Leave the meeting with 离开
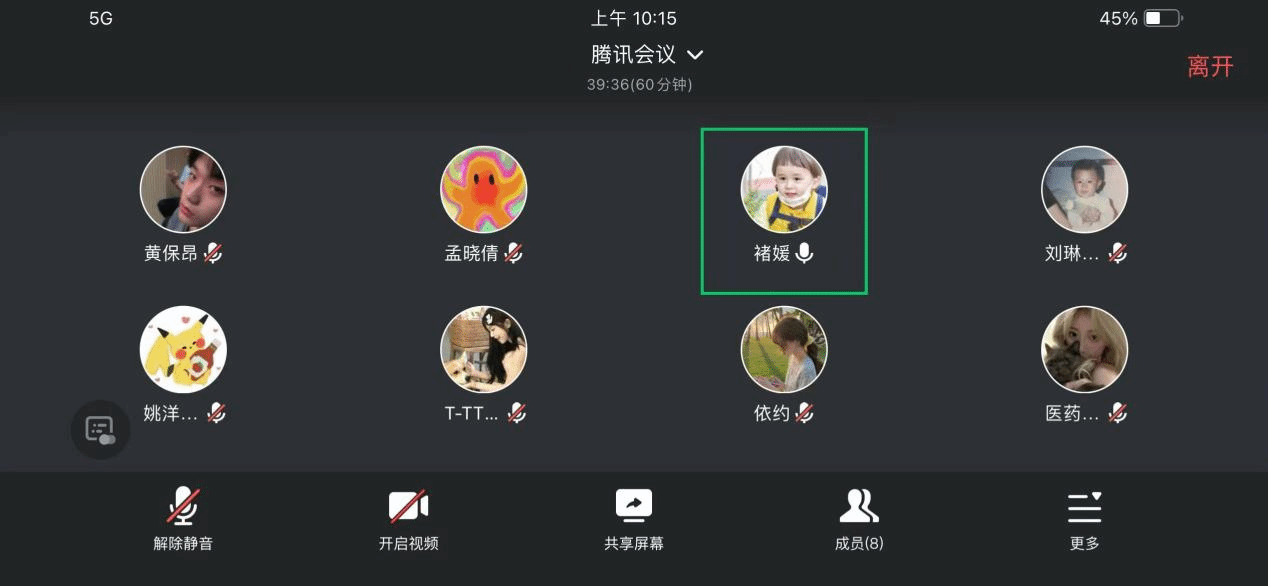1268x586 pixels. tap(1210, 67)
